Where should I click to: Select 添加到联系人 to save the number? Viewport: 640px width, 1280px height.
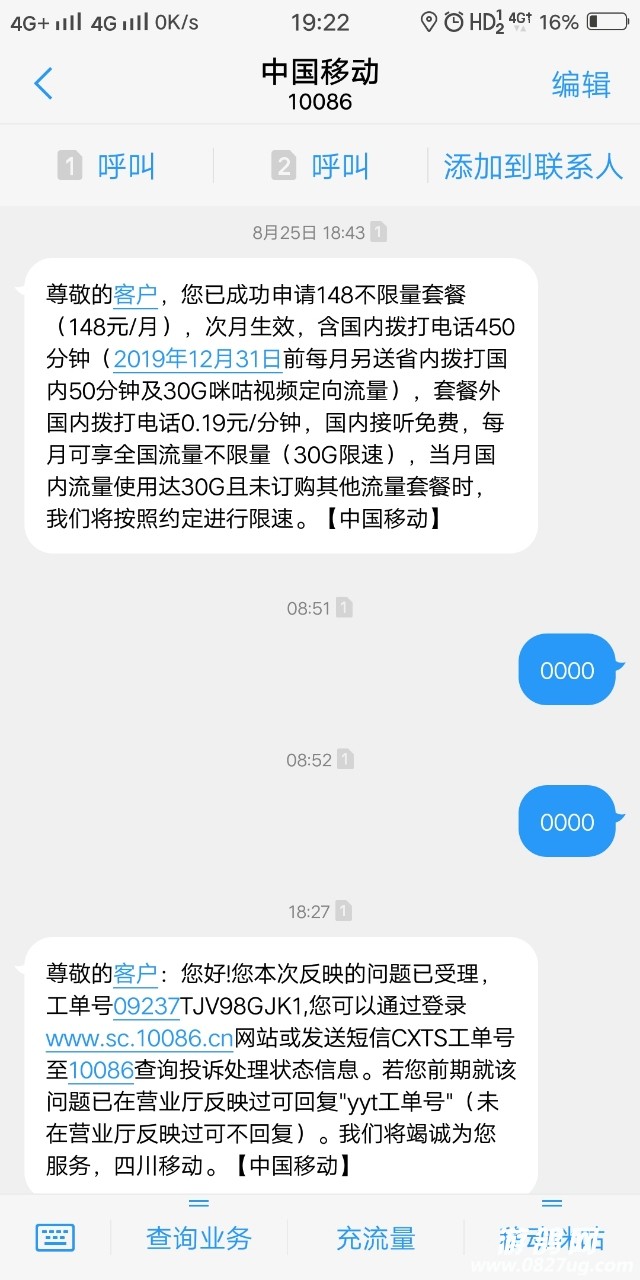pos(533,166)
